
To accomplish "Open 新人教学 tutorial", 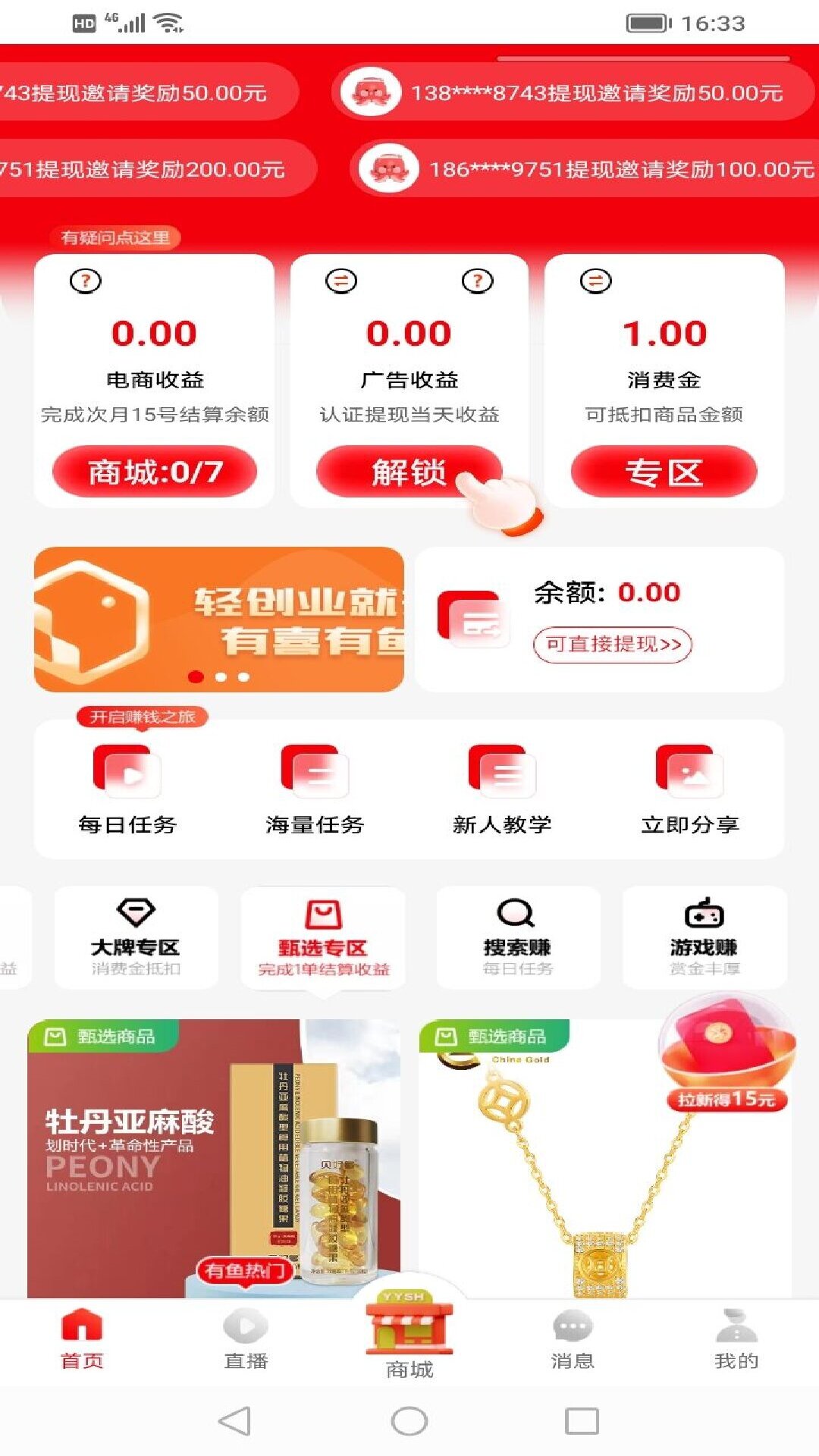I will 502,789.
